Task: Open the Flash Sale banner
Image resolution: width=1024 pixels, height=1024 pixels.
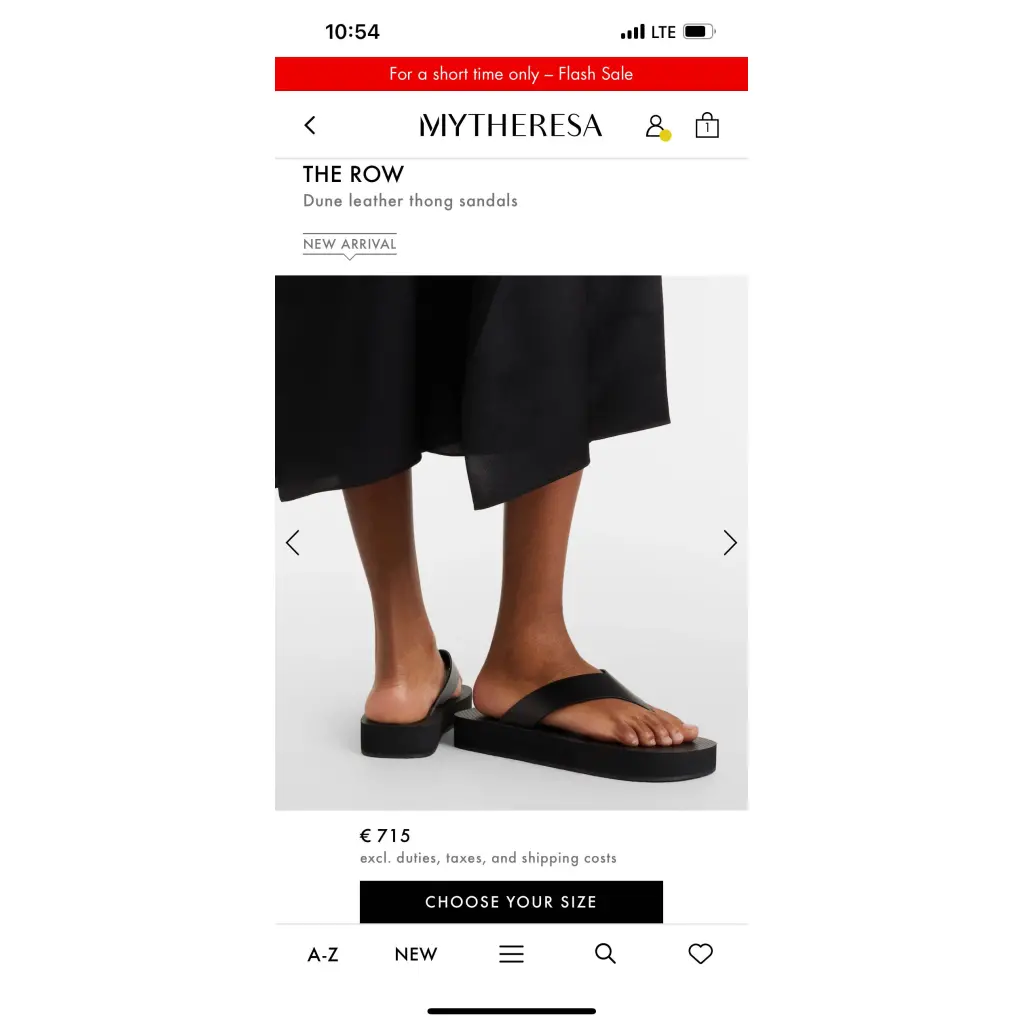Action: (x=511, y=74)
